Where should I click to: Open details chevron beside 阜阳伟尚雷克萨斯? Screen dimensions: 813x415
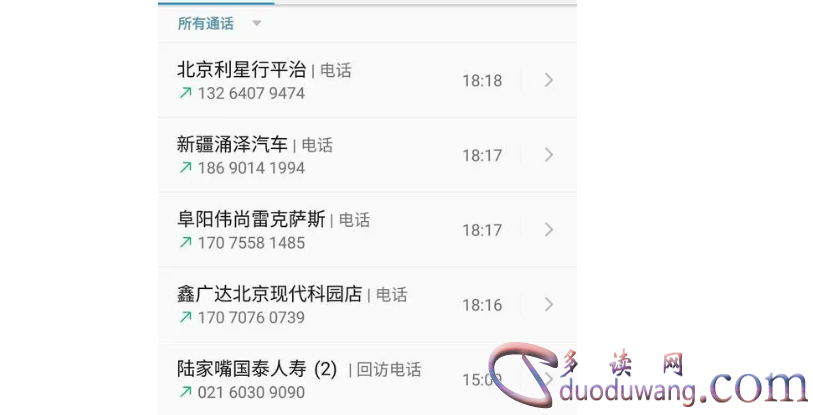point(548,230)
